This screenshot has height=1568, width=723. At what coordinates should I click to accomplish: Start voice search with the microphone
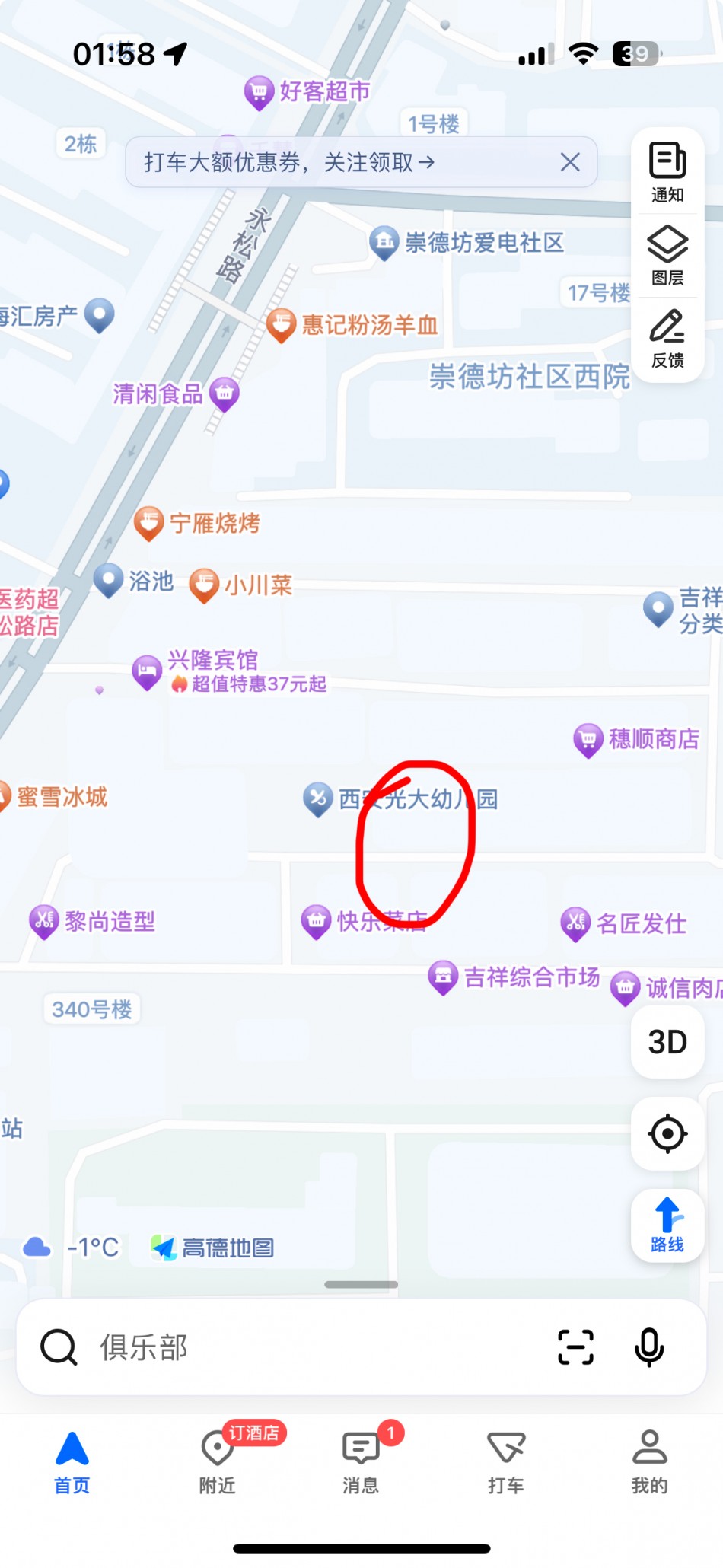tap(649, 1347)
